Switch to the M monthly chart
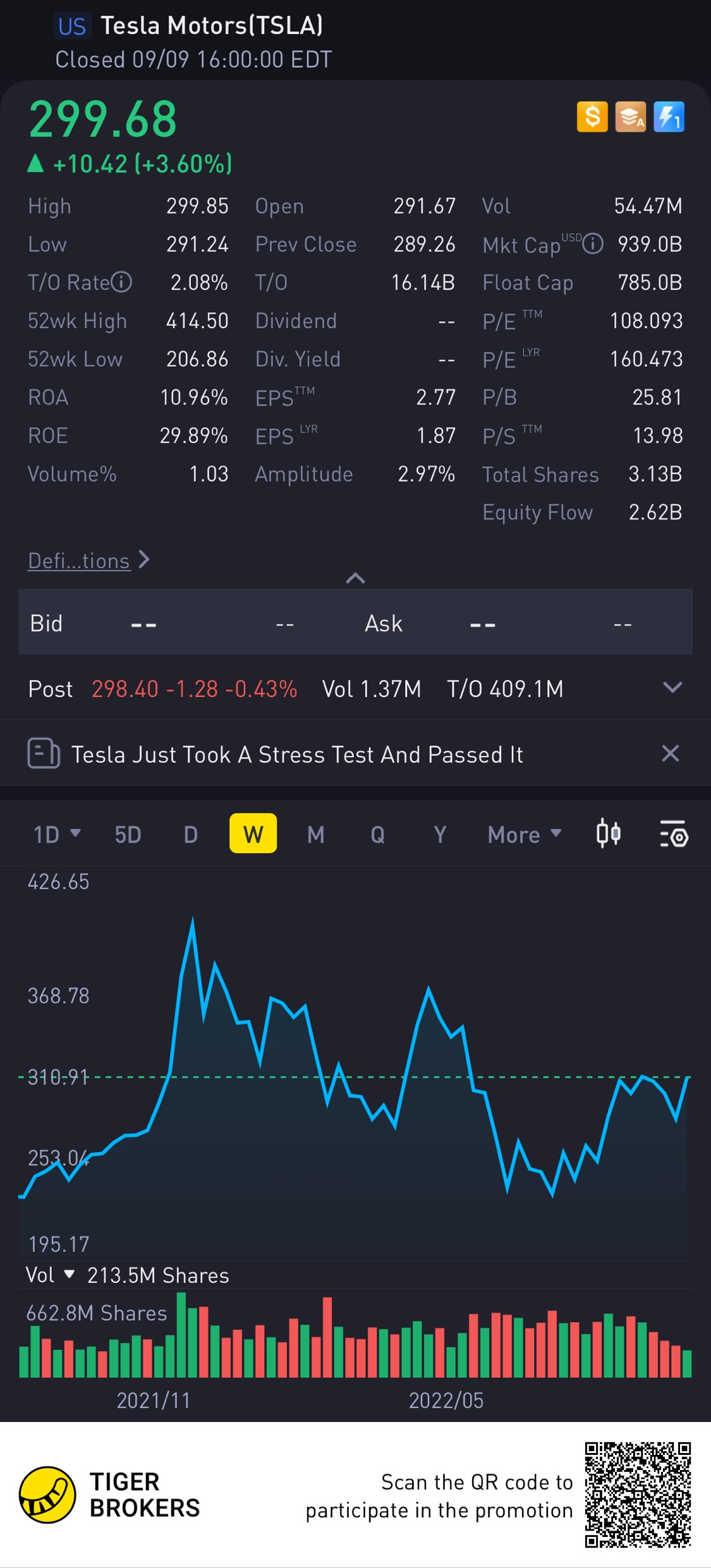The image size is (711, 1568). click(315, 834)
